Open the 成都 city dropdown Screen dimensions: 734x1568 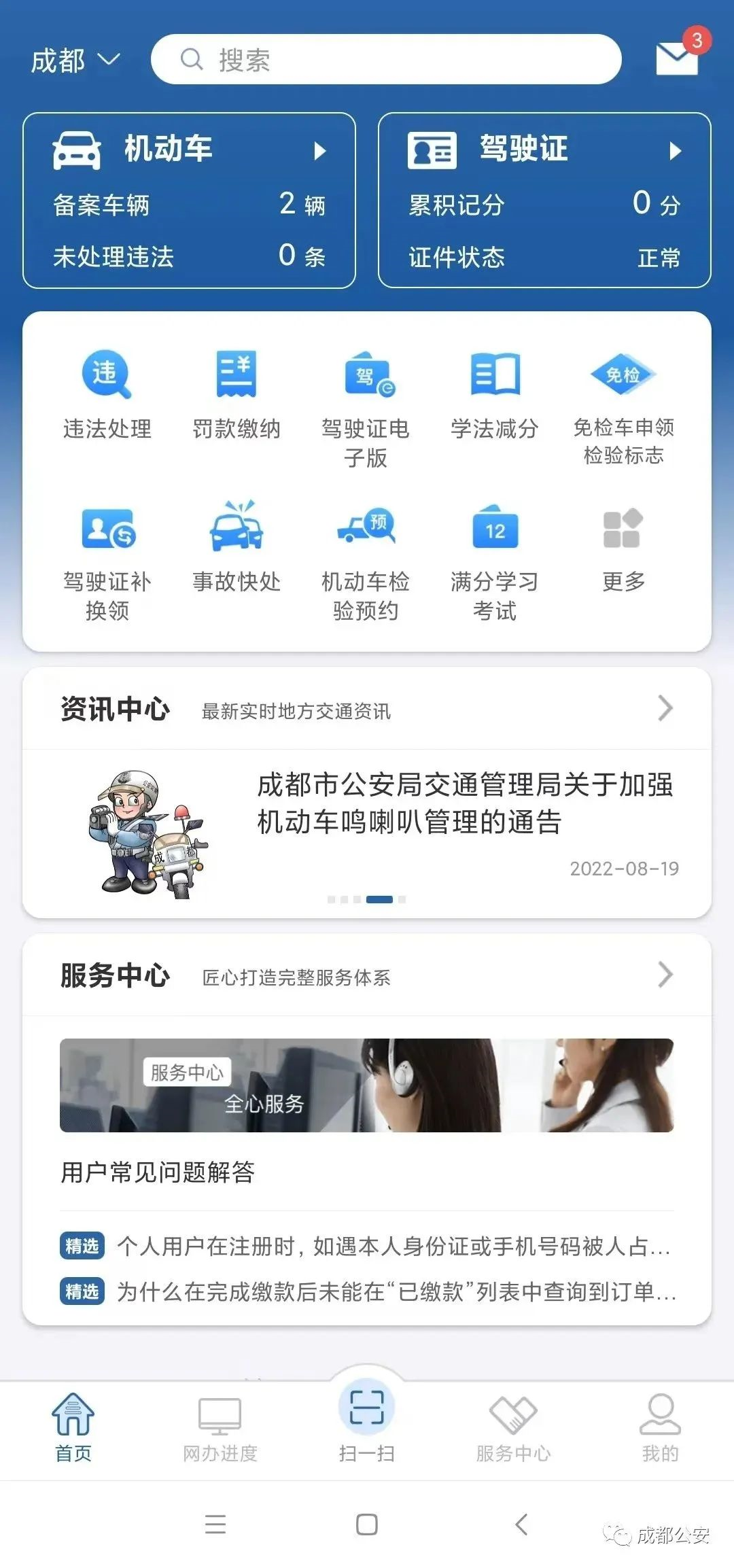point(75,60)
